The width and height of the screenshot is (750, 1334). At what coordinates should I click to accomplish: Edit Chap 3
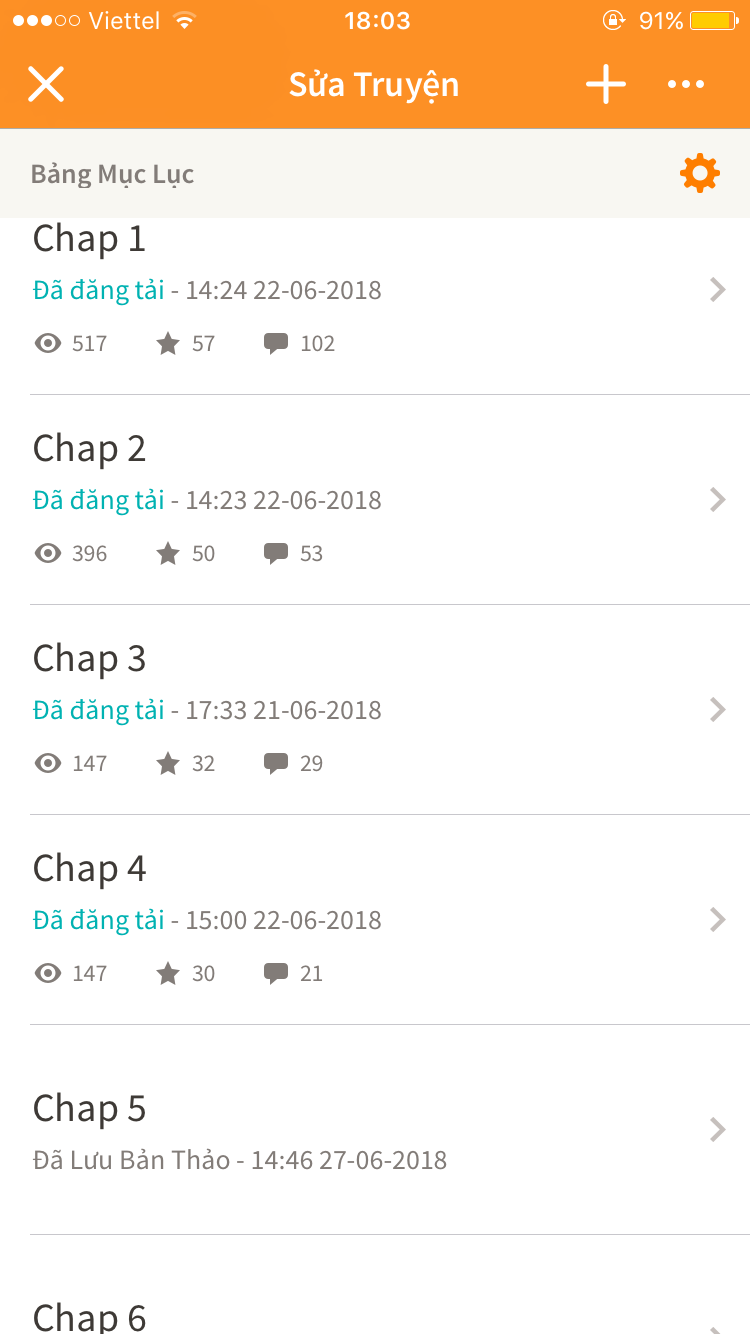[375, 710]
